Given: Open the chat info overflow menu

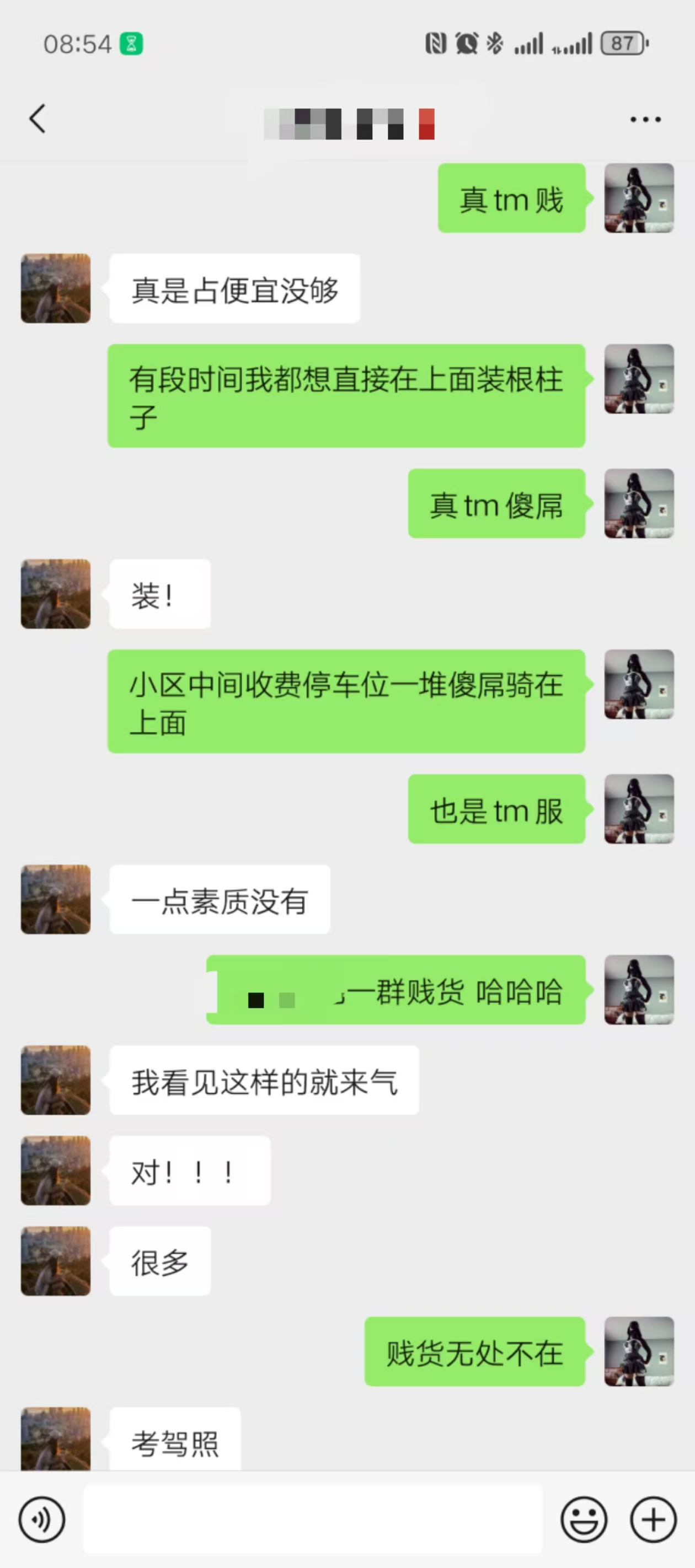Looking at the screenshot, I should click(x=645, y=119).
